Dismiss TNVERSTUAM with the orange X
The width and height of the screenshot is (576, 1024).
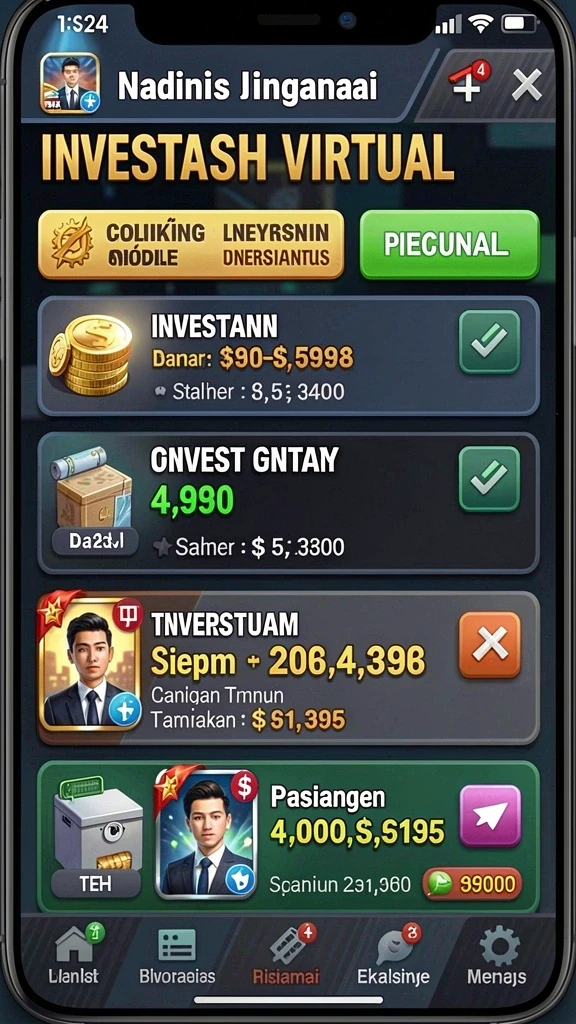click(490, 645)
